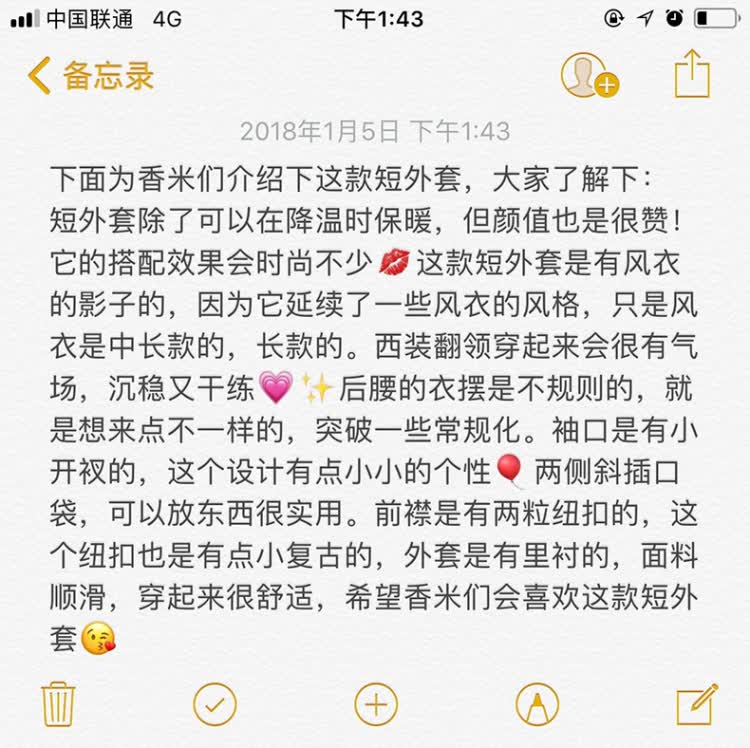Viewport: 750px width, 748px height.
Task: Add a checklist to the note
Action: (x=215, y=704)
